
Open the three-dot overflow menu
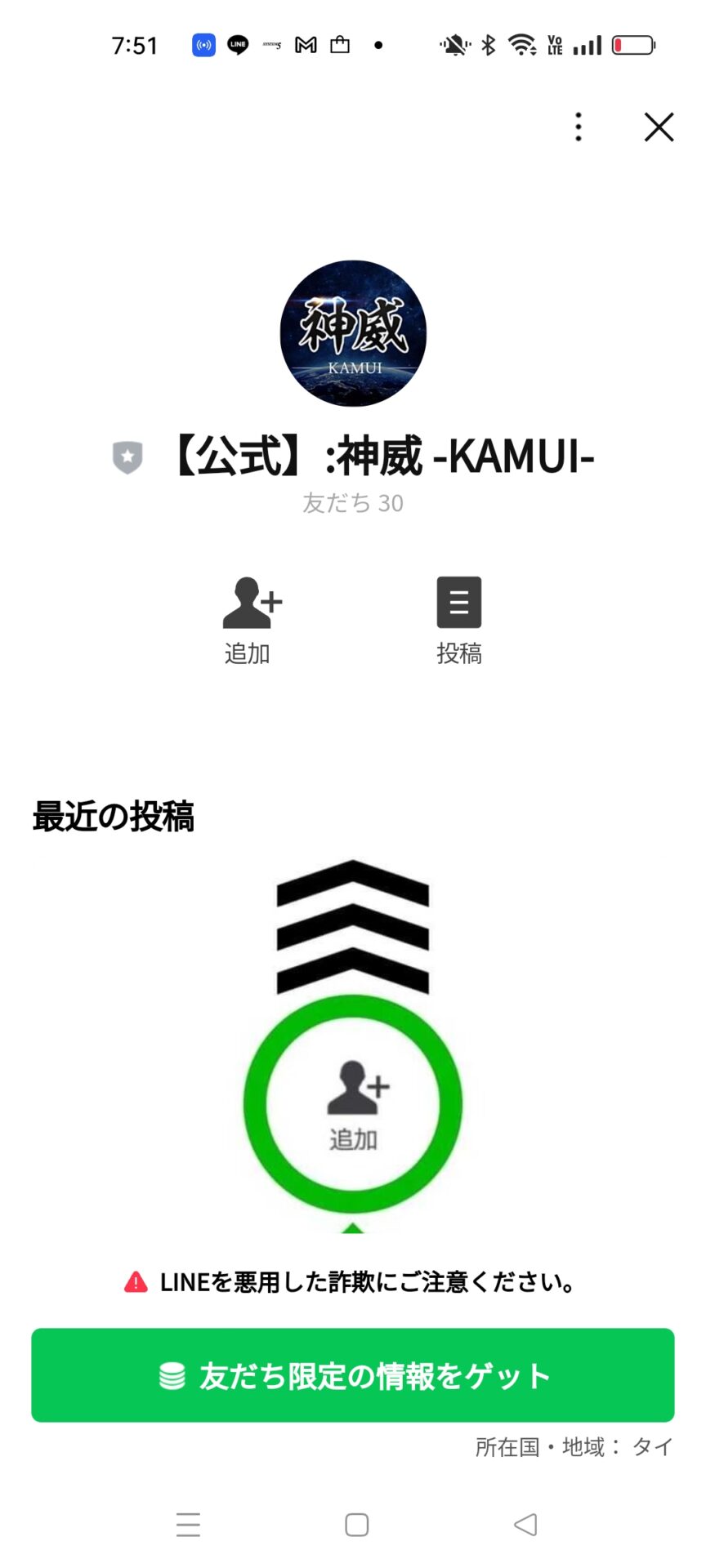pyautogui.click(x=579, y=127)
